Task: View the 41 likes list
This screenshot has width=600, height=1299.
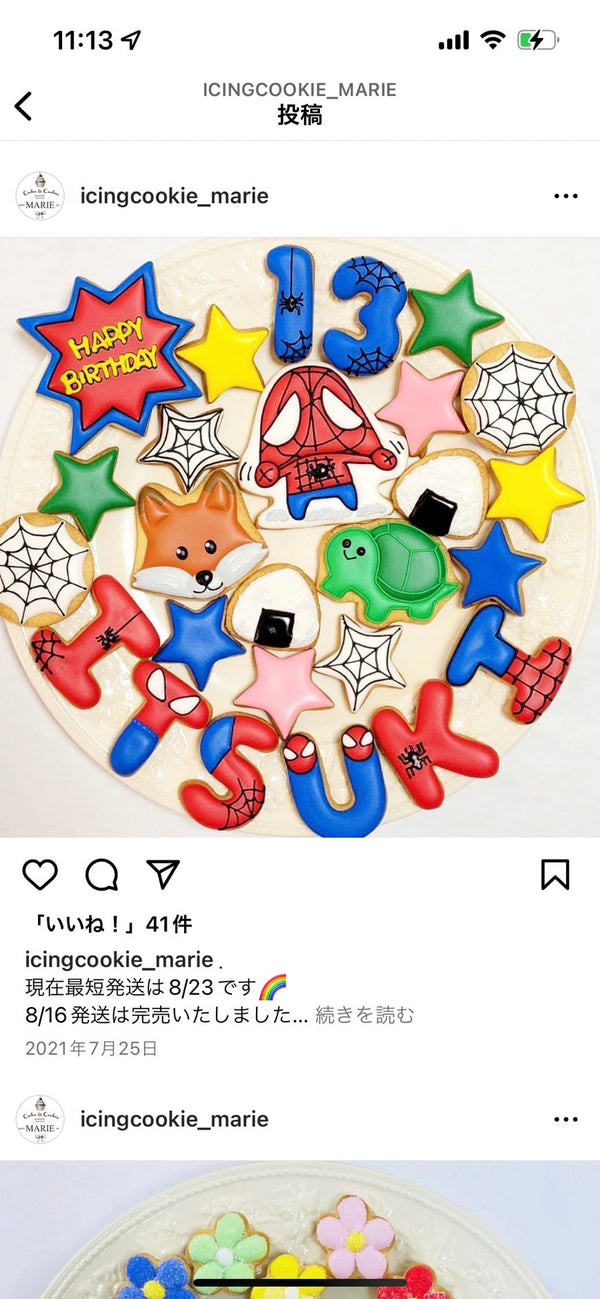Action: (108, 924)
